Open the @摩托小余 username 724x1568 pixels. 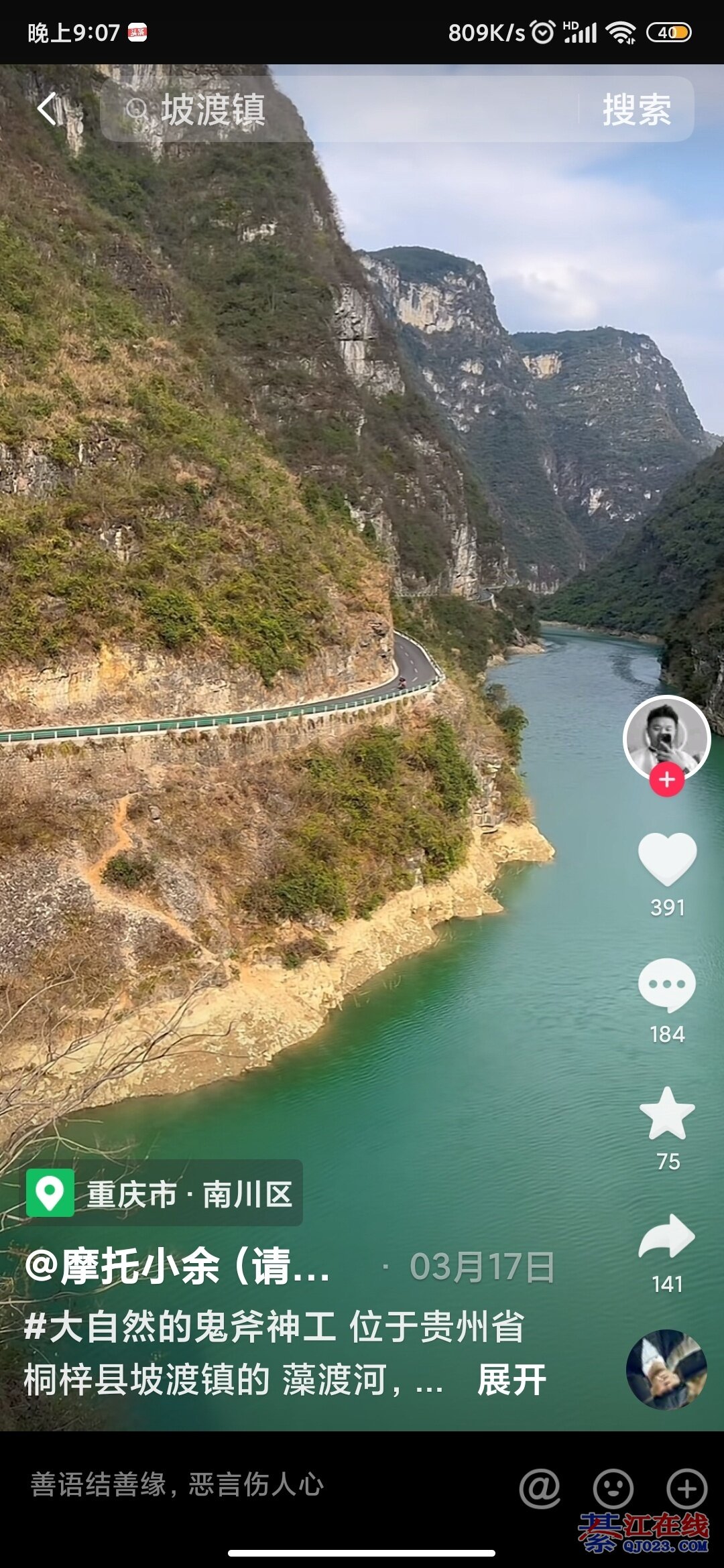178,1267
